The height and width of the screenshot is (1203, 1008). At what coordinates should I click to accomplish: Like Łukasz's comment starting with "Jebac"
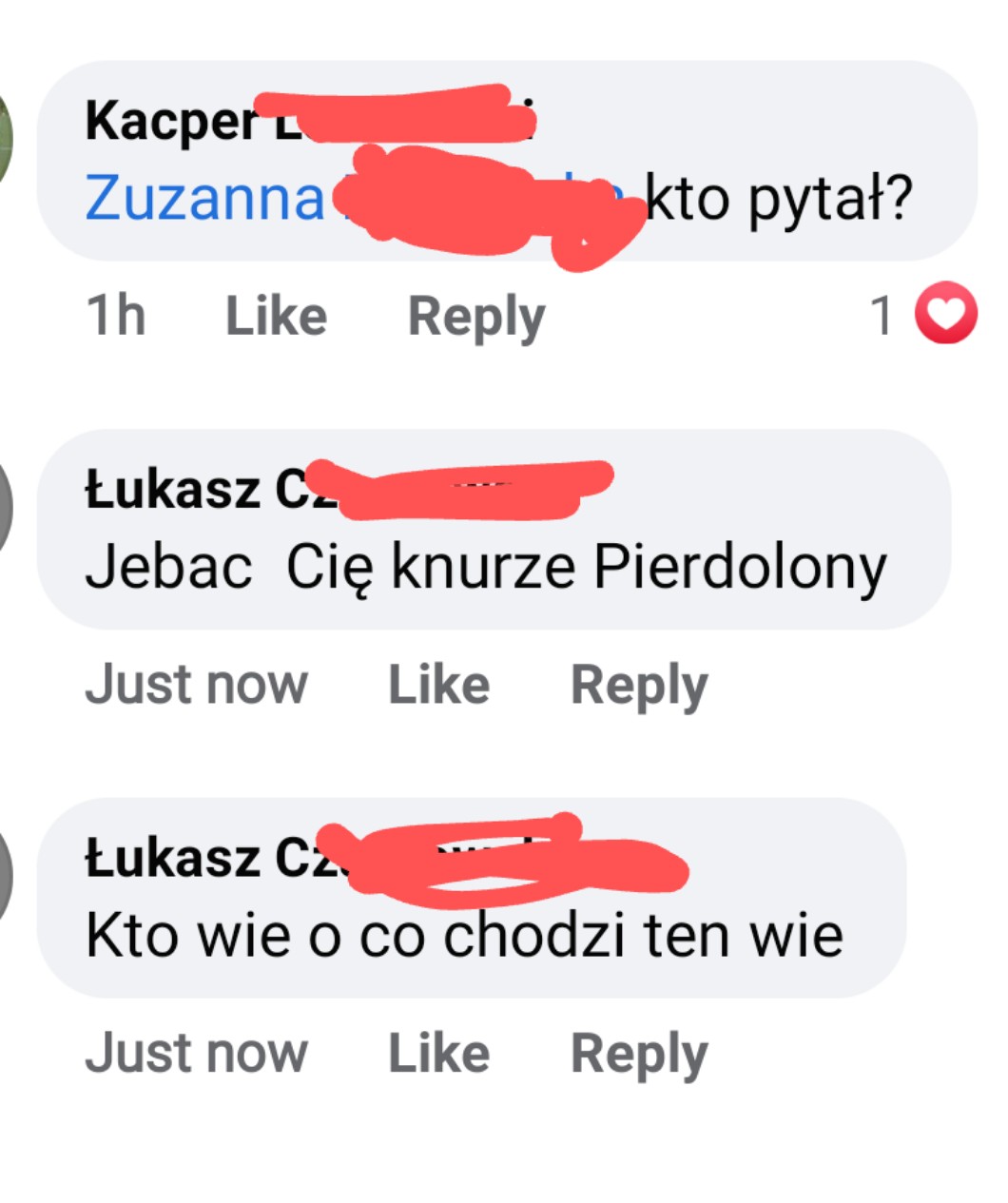click(x=438, y=685)
